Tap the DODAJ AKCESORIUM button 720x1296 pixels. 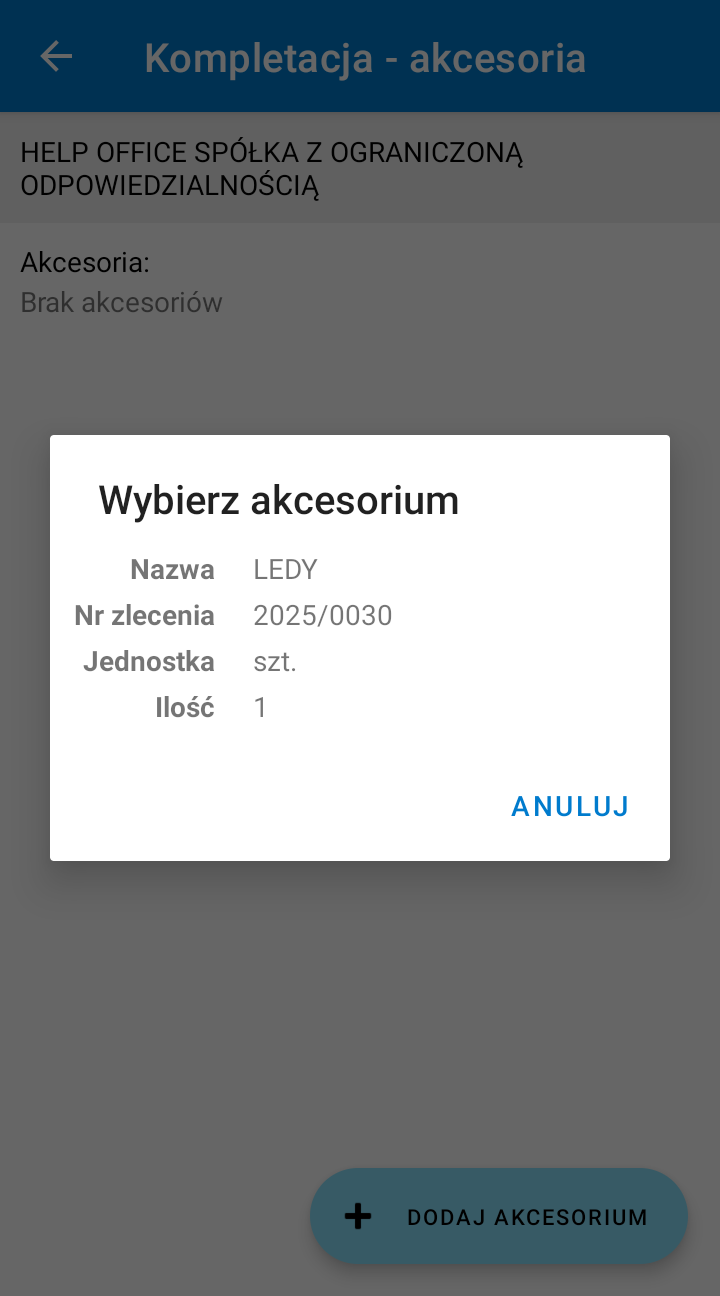499,1216
